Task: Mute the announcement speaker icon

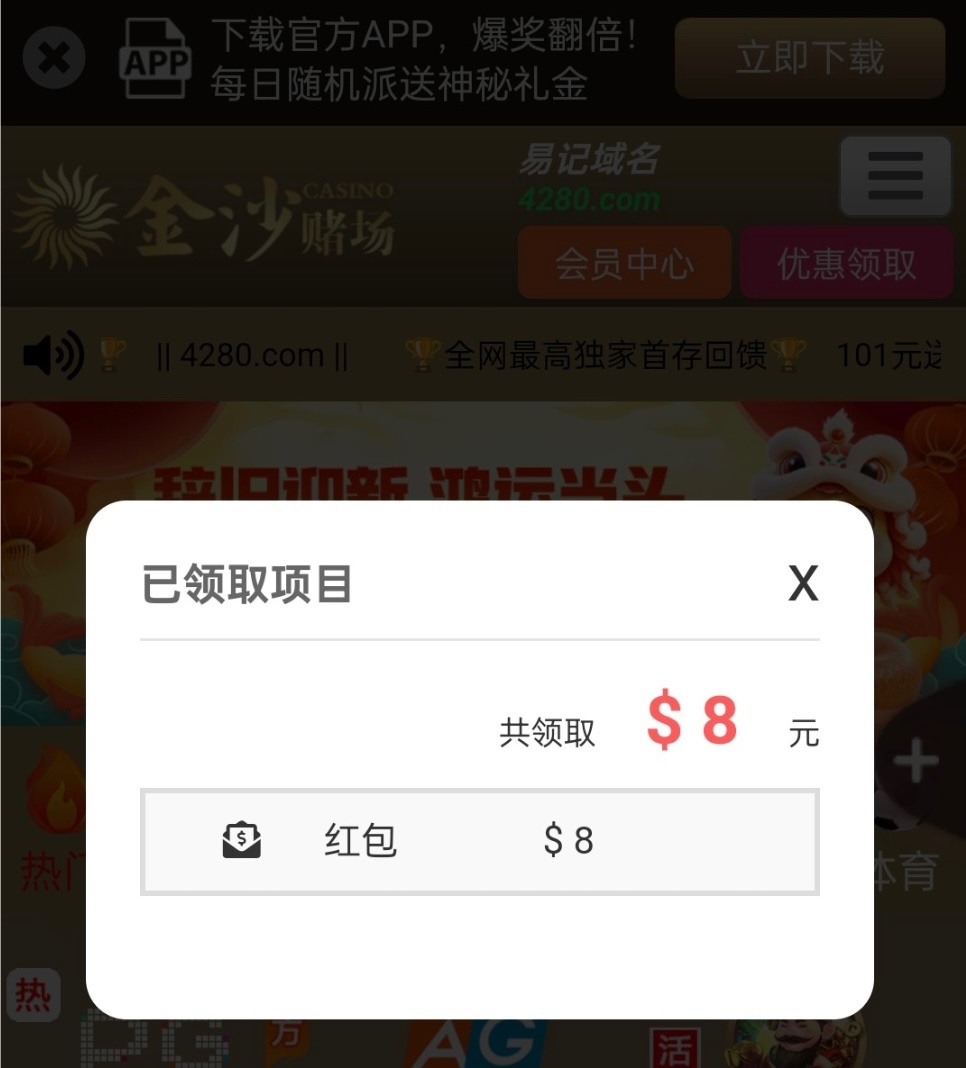Action: pyautogui.click(x=52, y=355)
